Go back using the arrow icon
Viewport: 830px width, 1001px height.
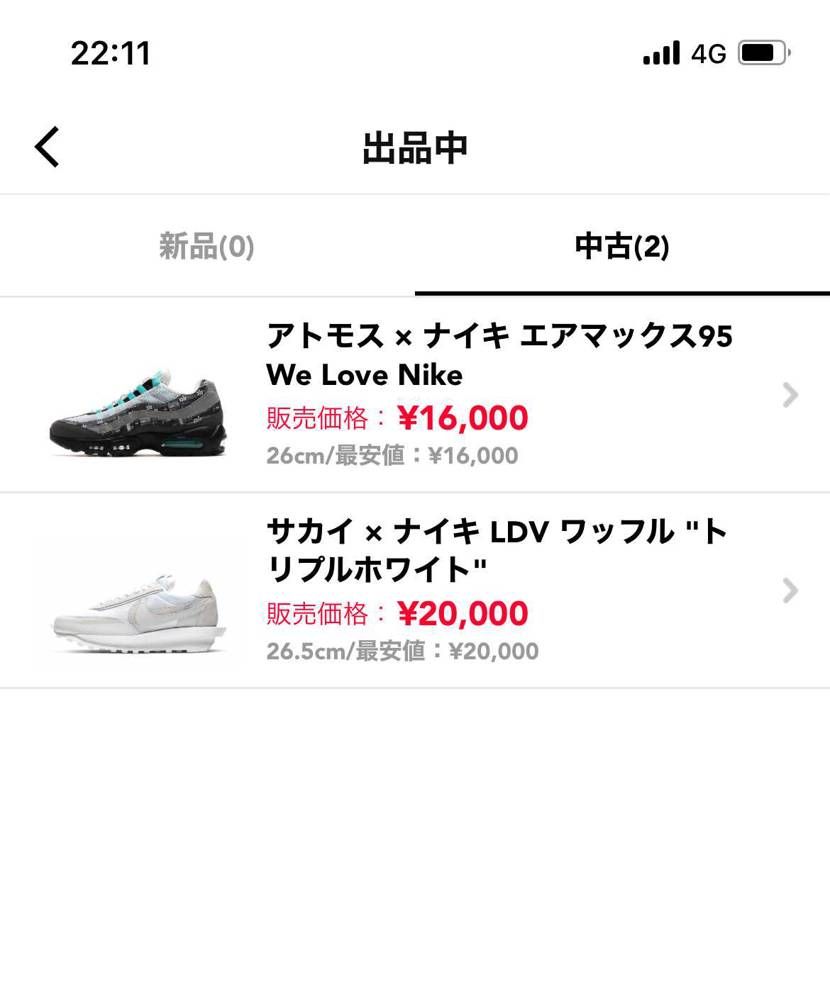(47, 147)
